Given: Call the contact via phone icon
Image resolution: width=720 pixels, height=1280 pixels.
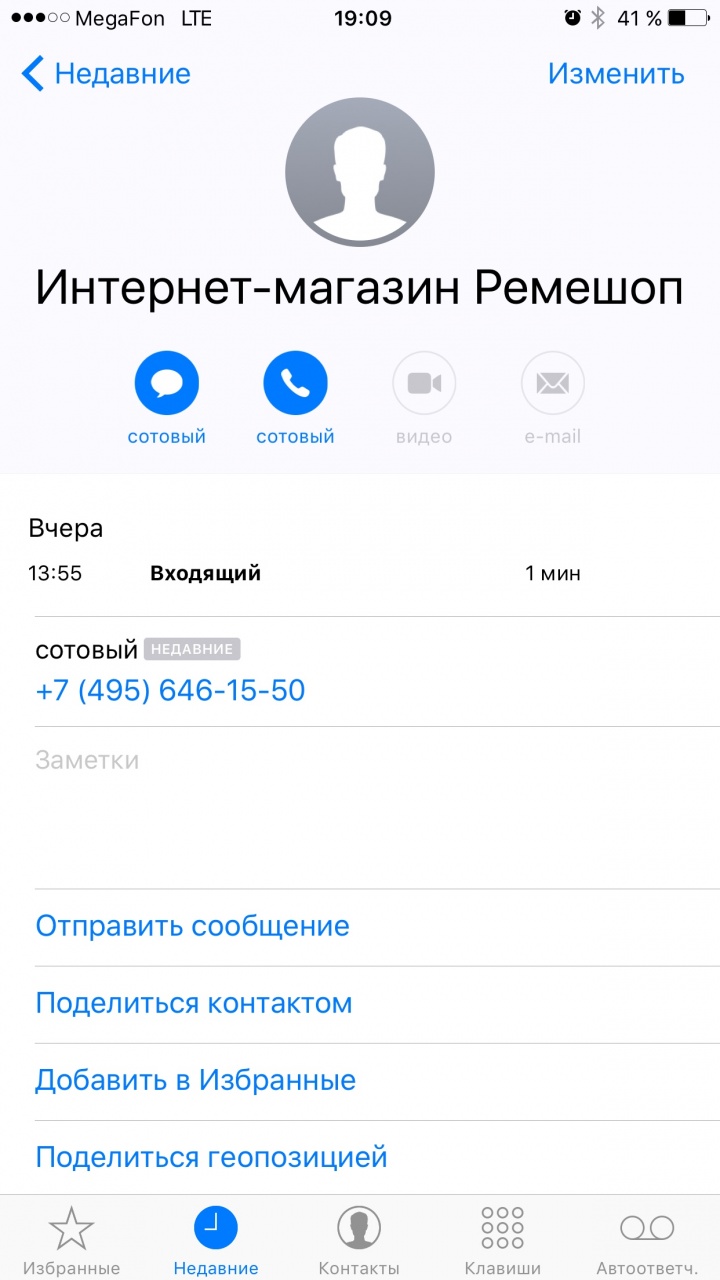Looking at the screenshot, I should pyautogui.click(x=295, y=383).
